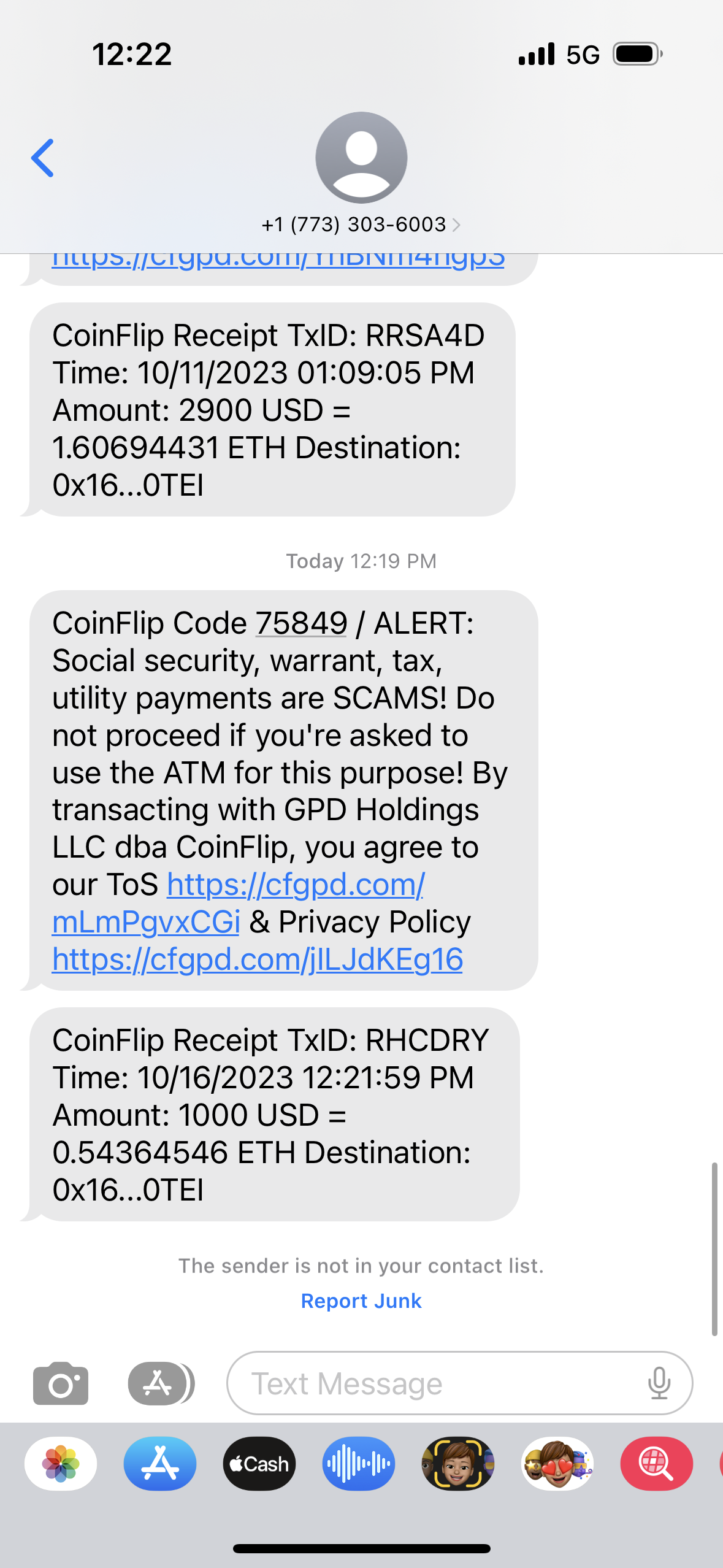
Task: Tap the underlined CoinFlip code 75849
Action: click(x=301, y=623)
